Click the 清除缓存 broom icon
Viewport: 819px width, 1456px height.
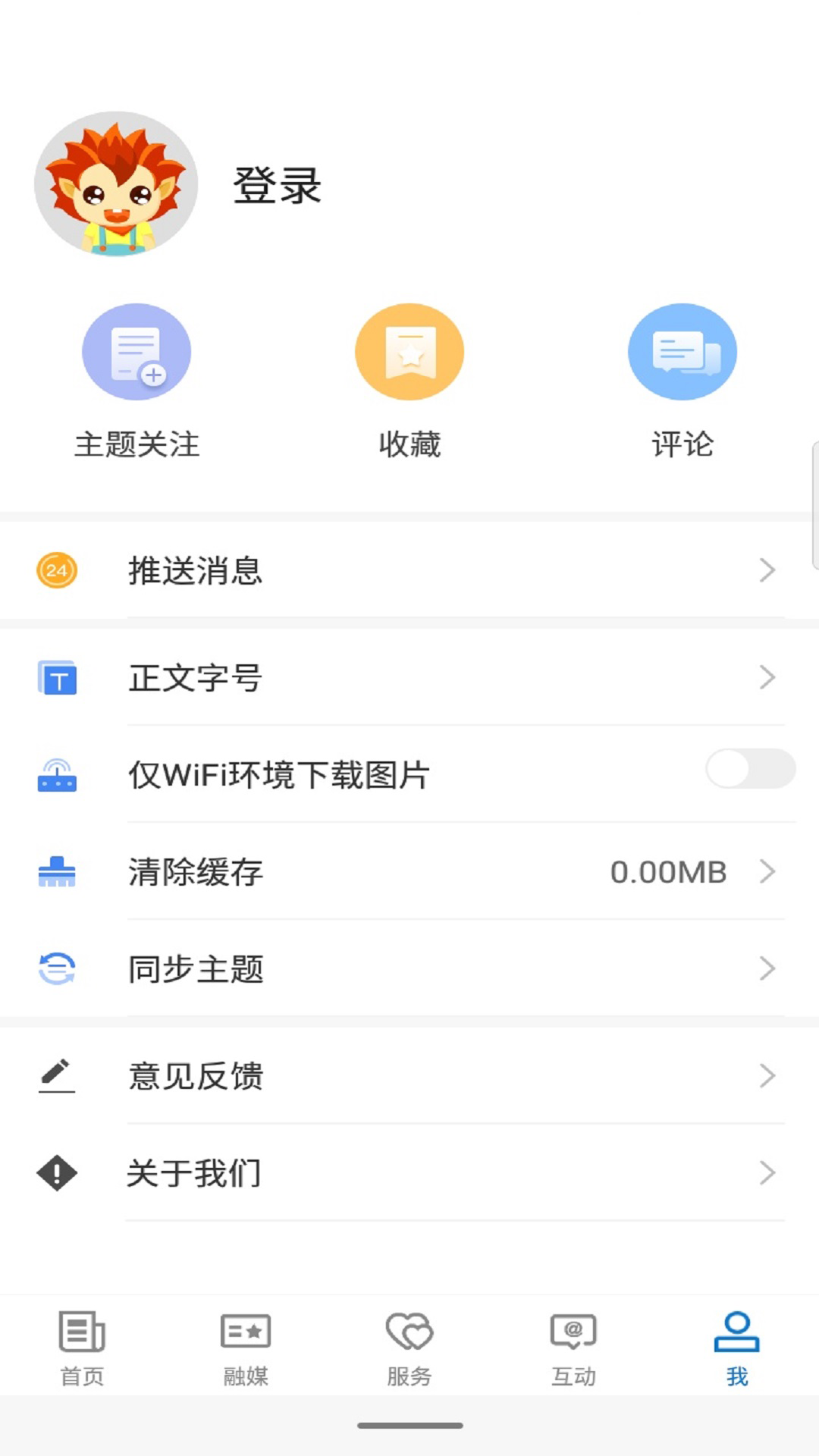[x=56, y=873]
